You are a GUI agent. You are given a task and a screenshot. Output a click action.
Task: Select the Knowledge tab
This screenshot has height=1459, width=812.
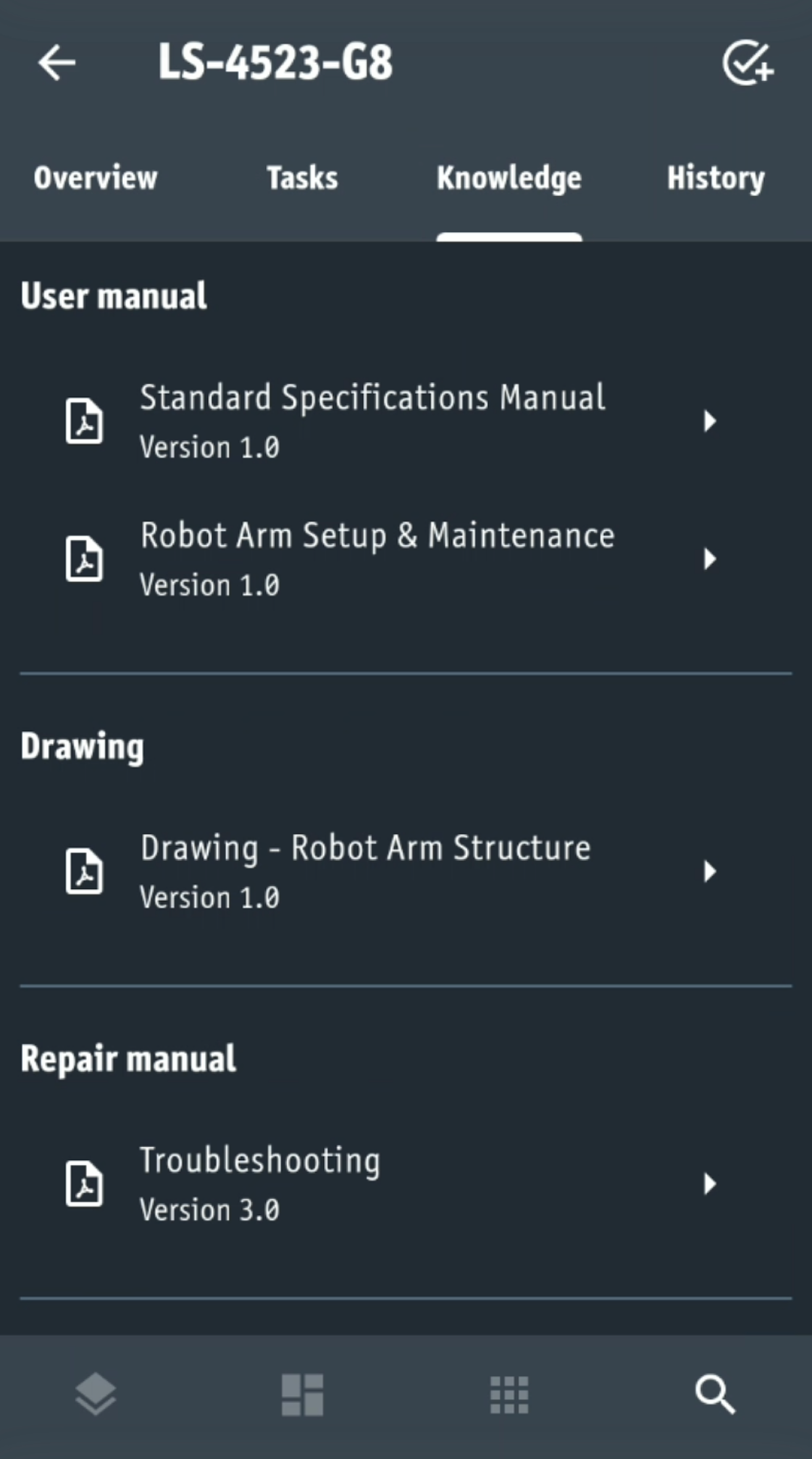click(x=509, y=178)
